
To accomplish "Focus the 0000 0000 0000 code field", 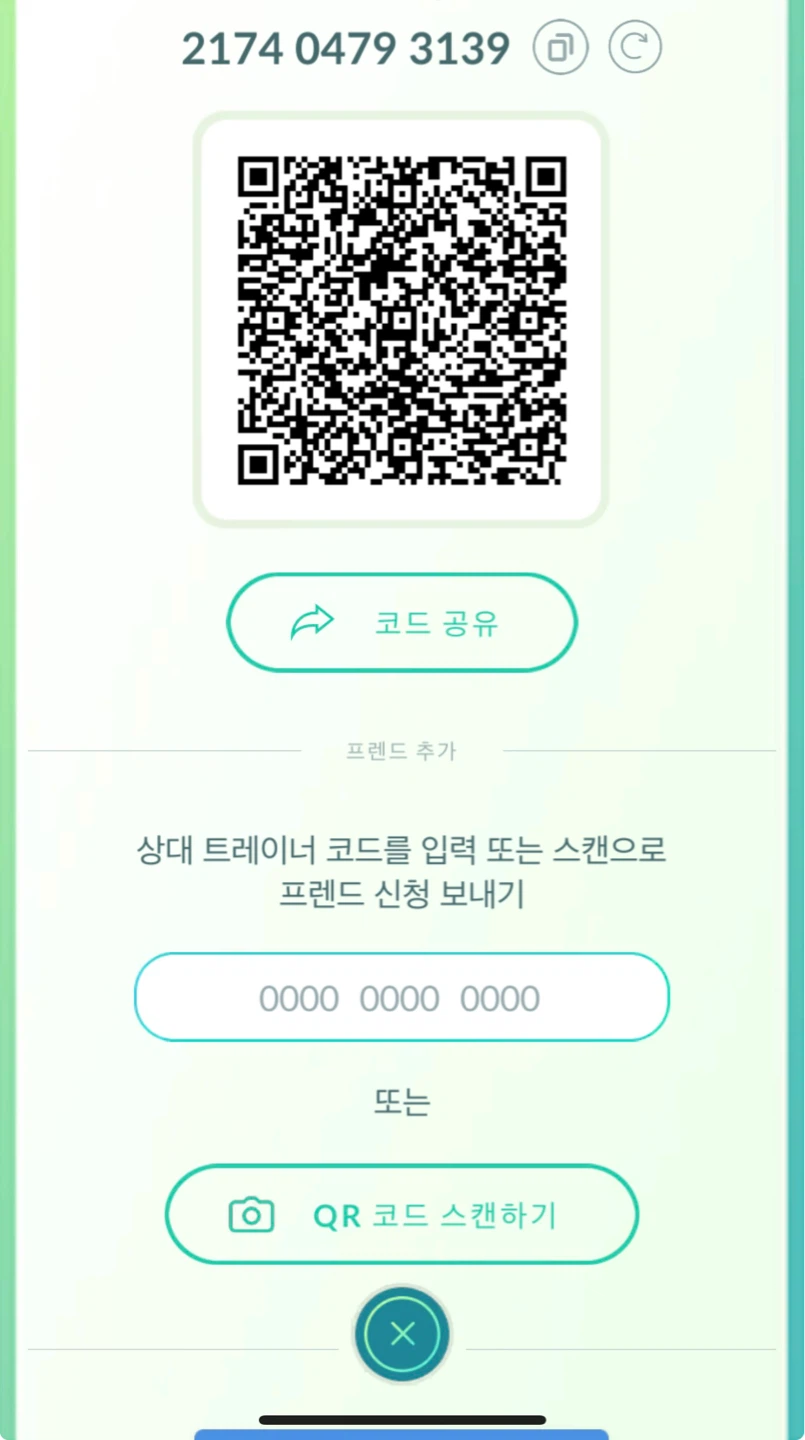I will [402, 997].
